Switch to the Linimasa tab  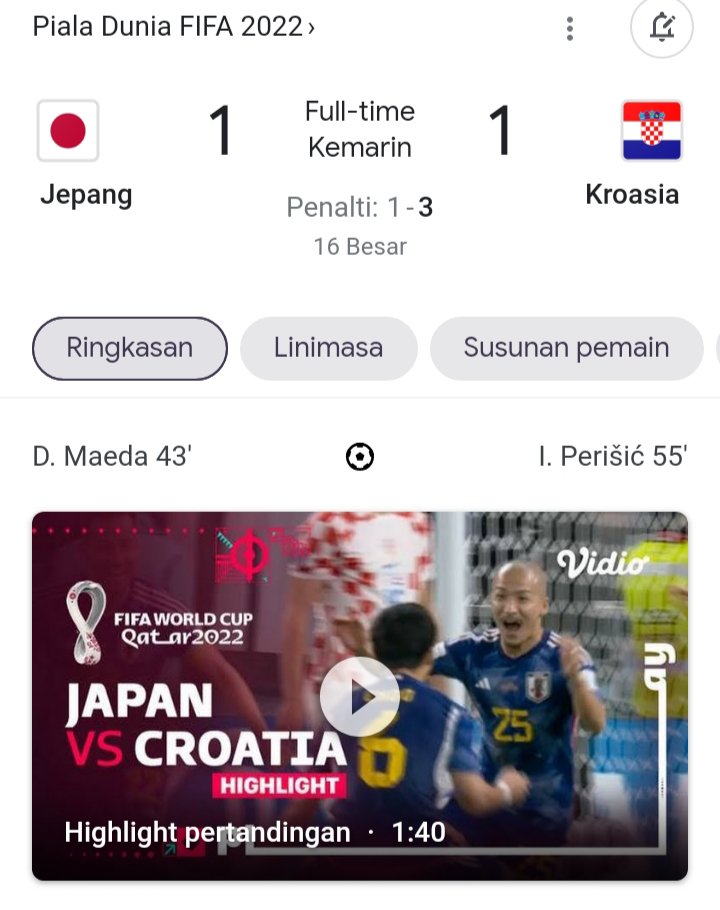click(328, 348)
